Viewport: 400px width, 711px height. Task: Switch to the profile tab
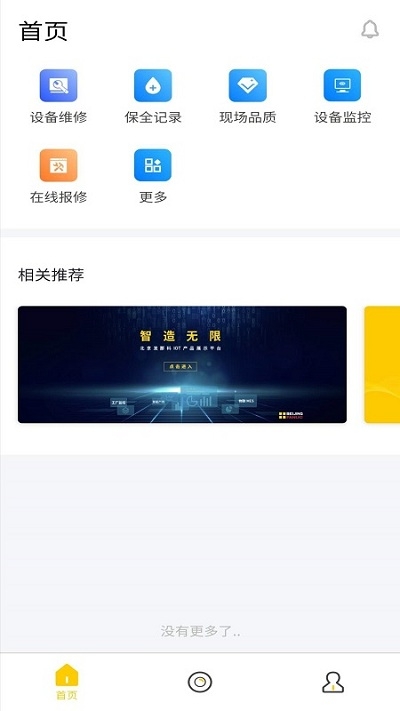333,682
